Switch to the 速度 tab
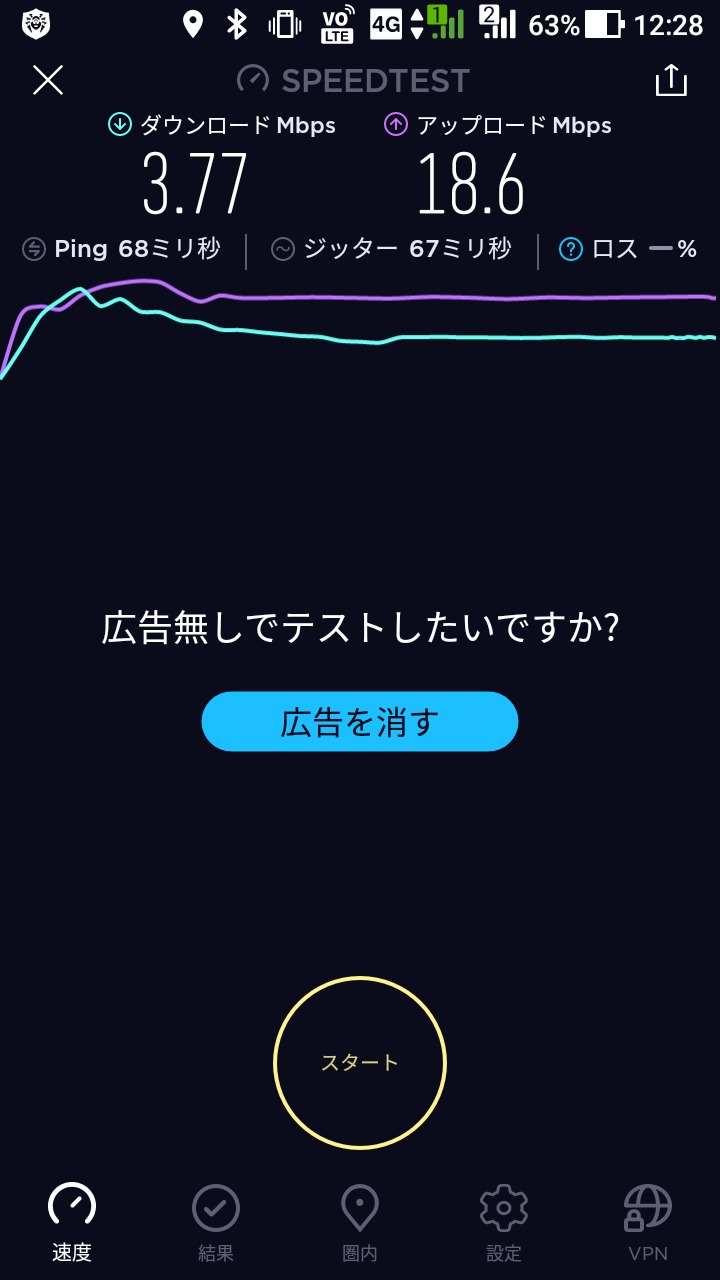Image resolution: width=720 pixels, height=1280 pixels. tap(72, 1221)
